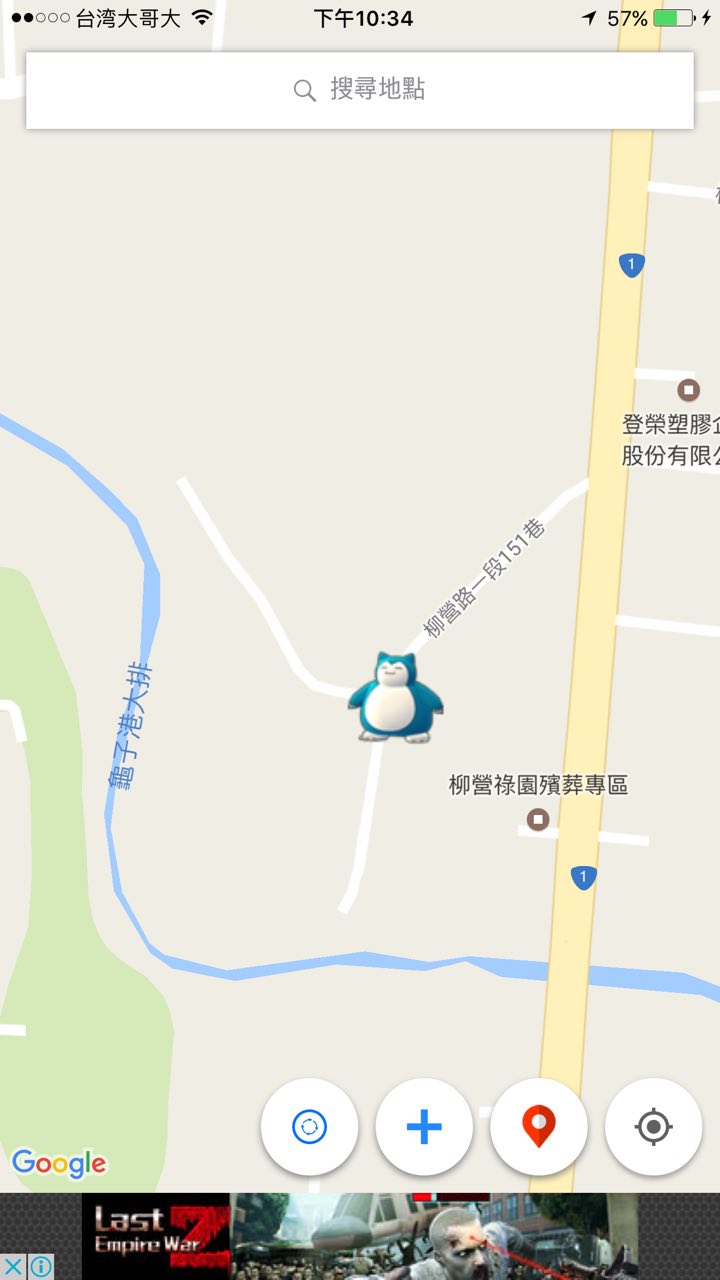Tap the blue circular refresh scan button
720x1280 pixels.
click(x=309, y=1127)
